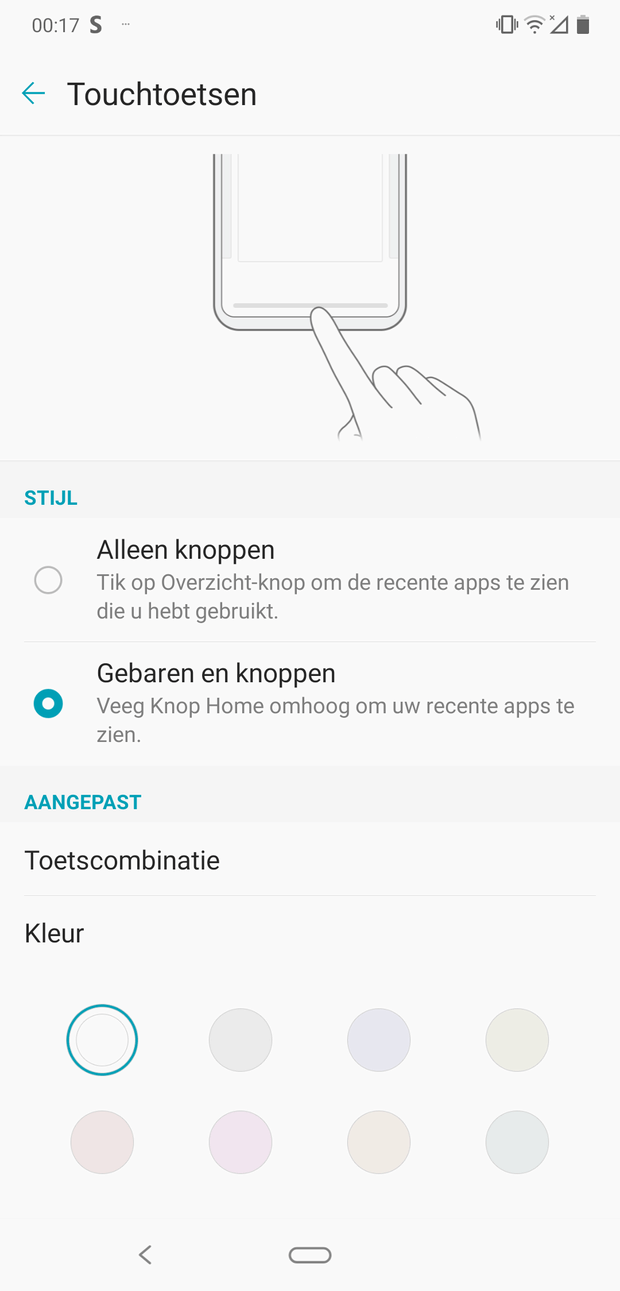Viewport: 620px width, 1291px height.
Task: Choose the beige color swatch
Action: point(379,1142)
